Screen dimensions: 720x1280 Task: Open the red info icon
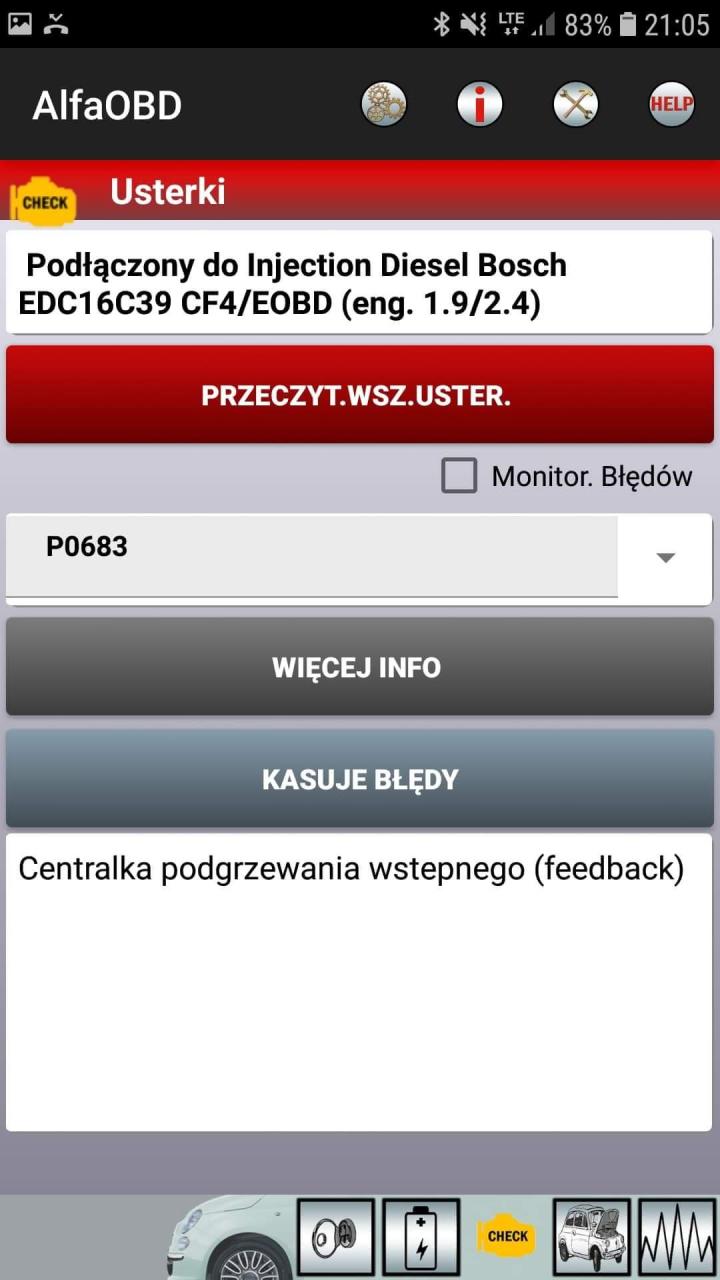point(479,104)
